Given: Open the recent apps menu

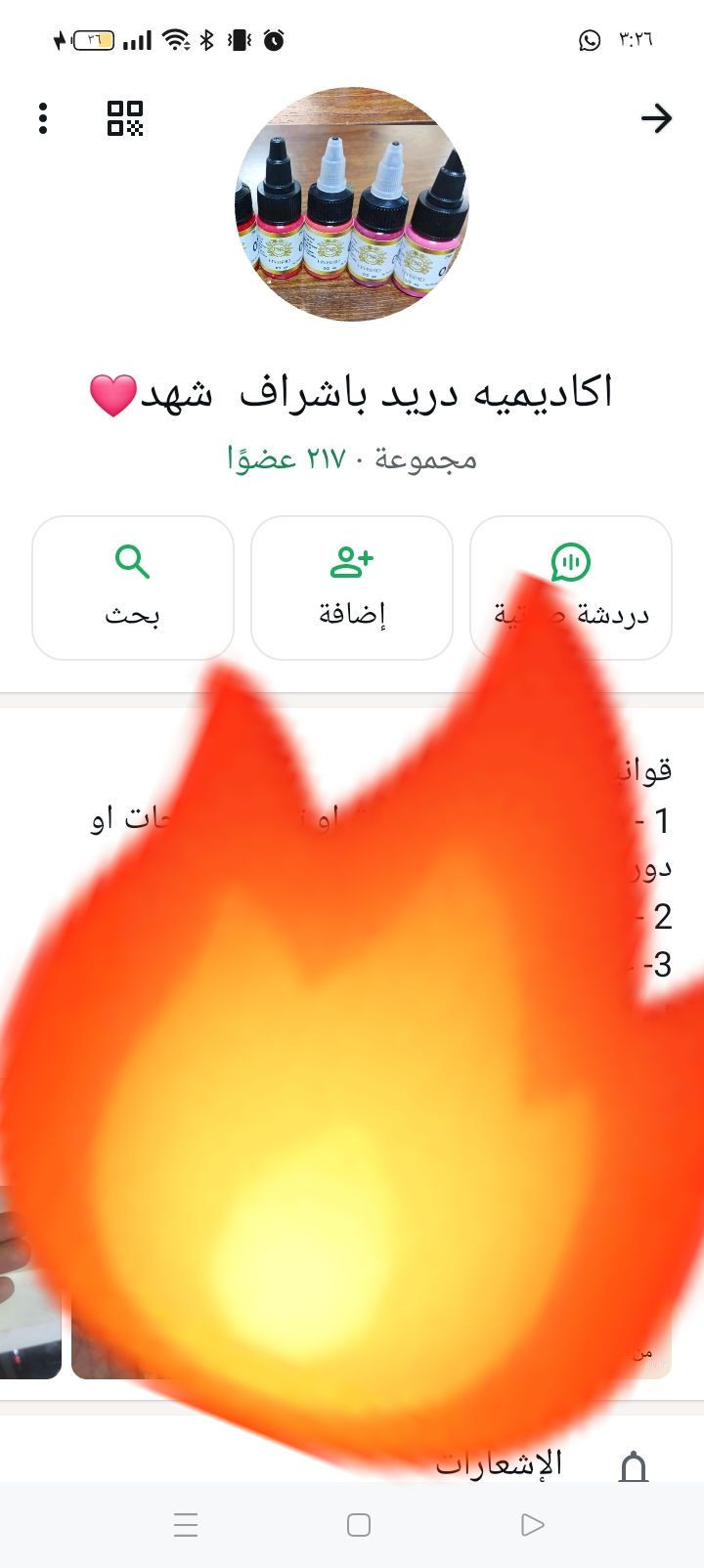Looking at the screenshot, I should pyautogui.click(x=186, y=1525).
